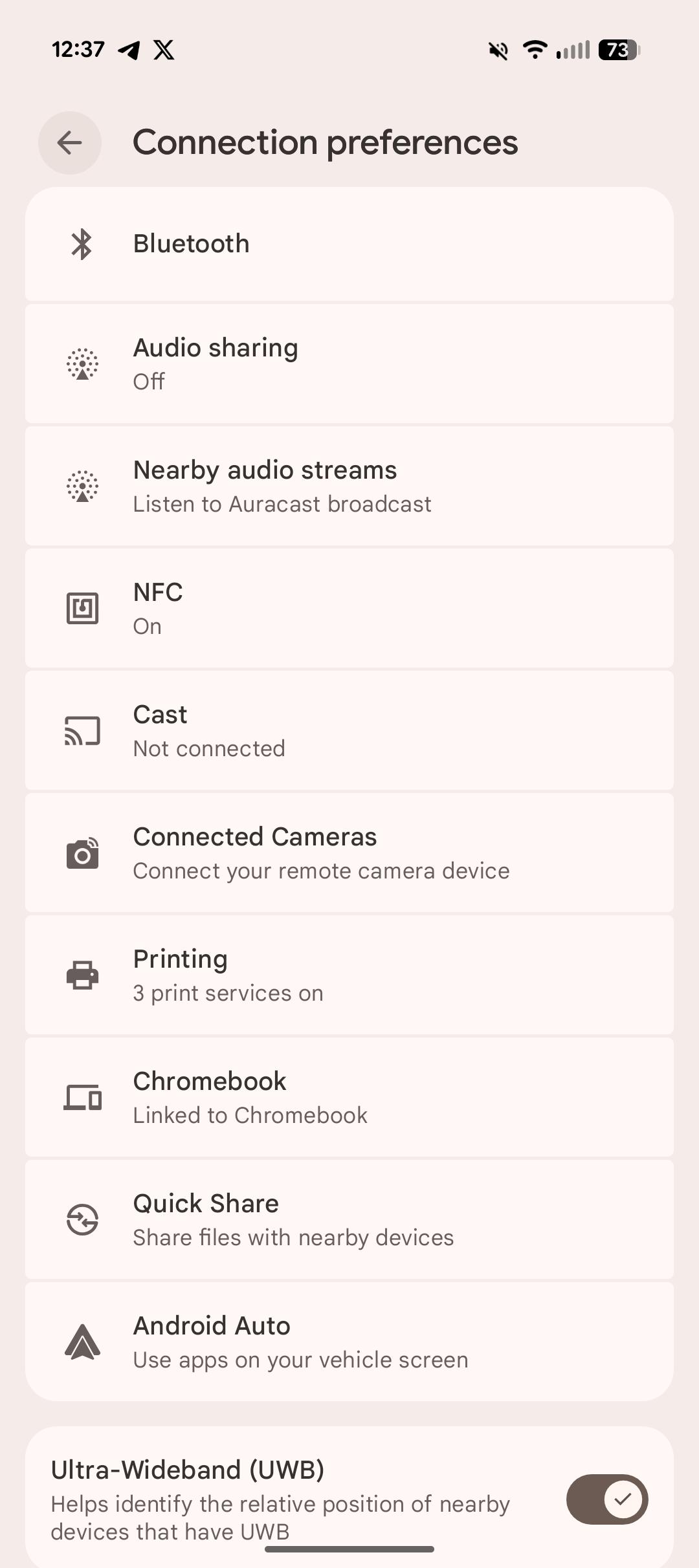Viewport: 699px width, 1568px height.
Task: Open Chromebook link settings
Action: (x=349, y=1097)
